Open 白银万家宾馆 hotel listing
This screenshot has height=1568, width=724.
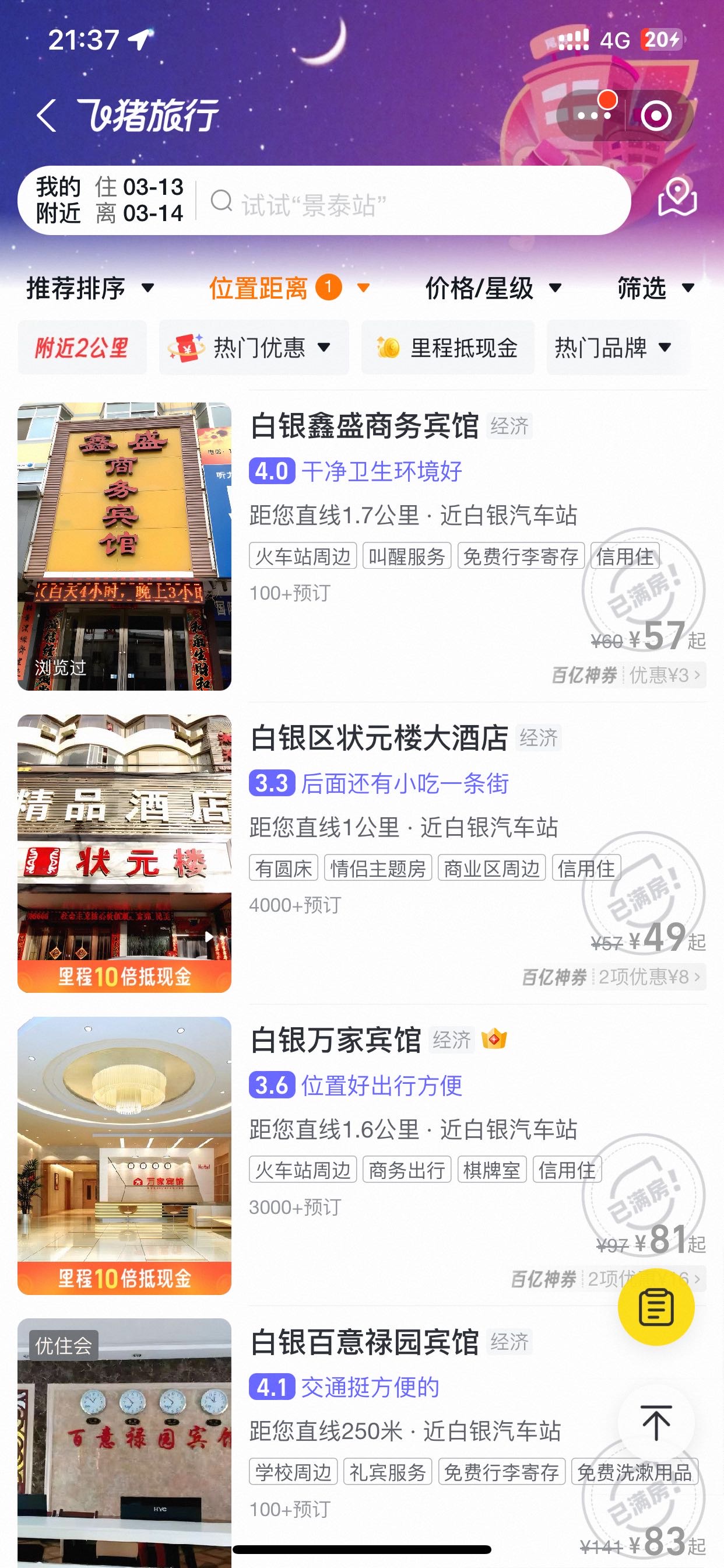pos(362,1156)
